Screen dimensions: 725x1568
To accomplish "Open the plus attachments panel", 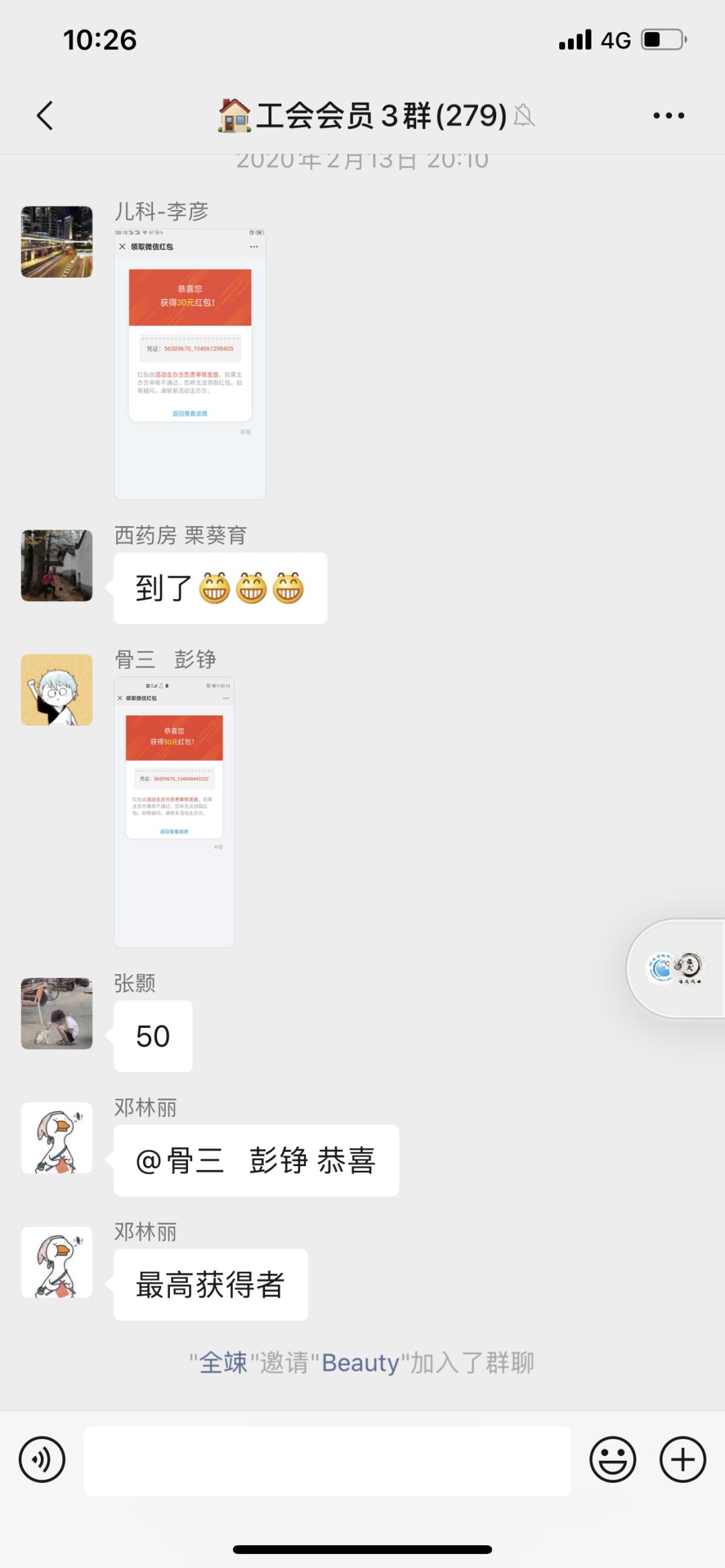I will [682, 1459].
